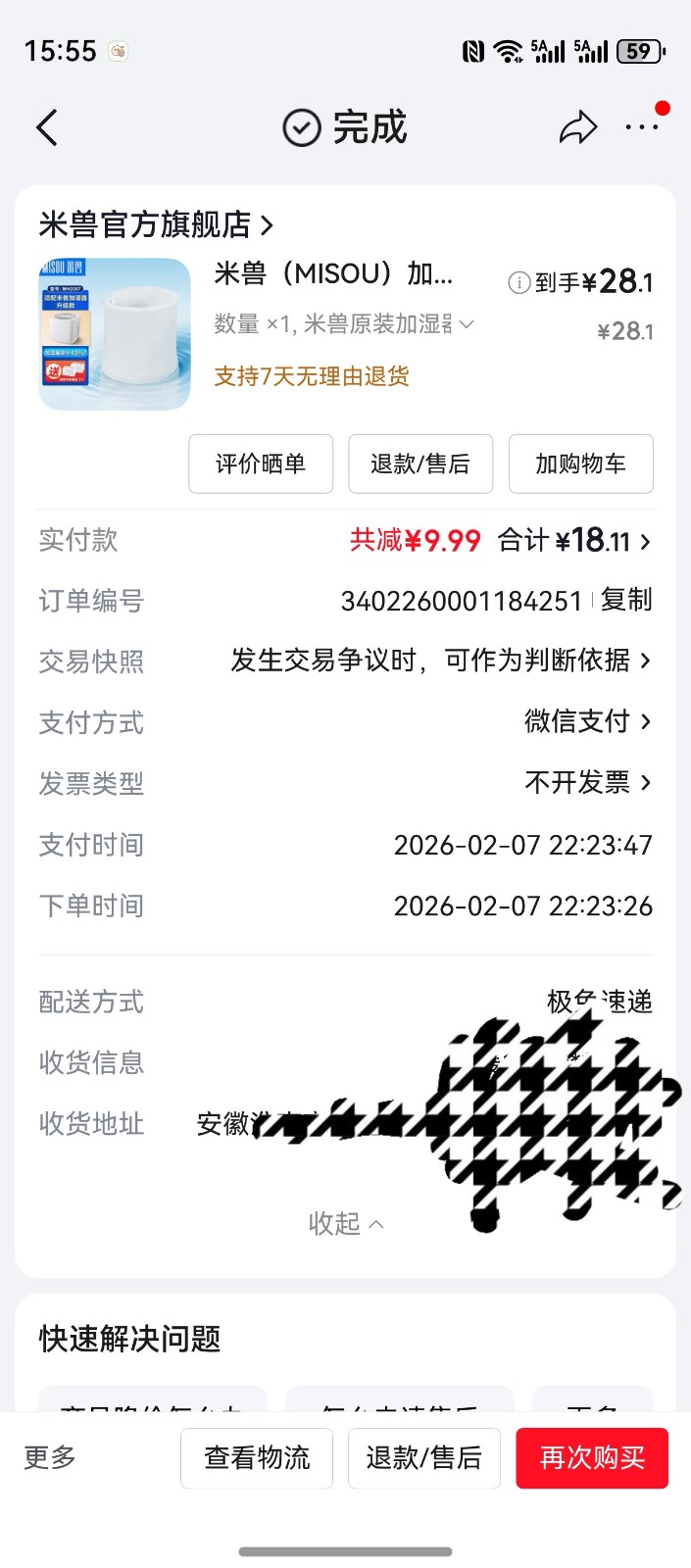Copy the order number with 复制
This screenshot has width=691, height=1568.
626,600
